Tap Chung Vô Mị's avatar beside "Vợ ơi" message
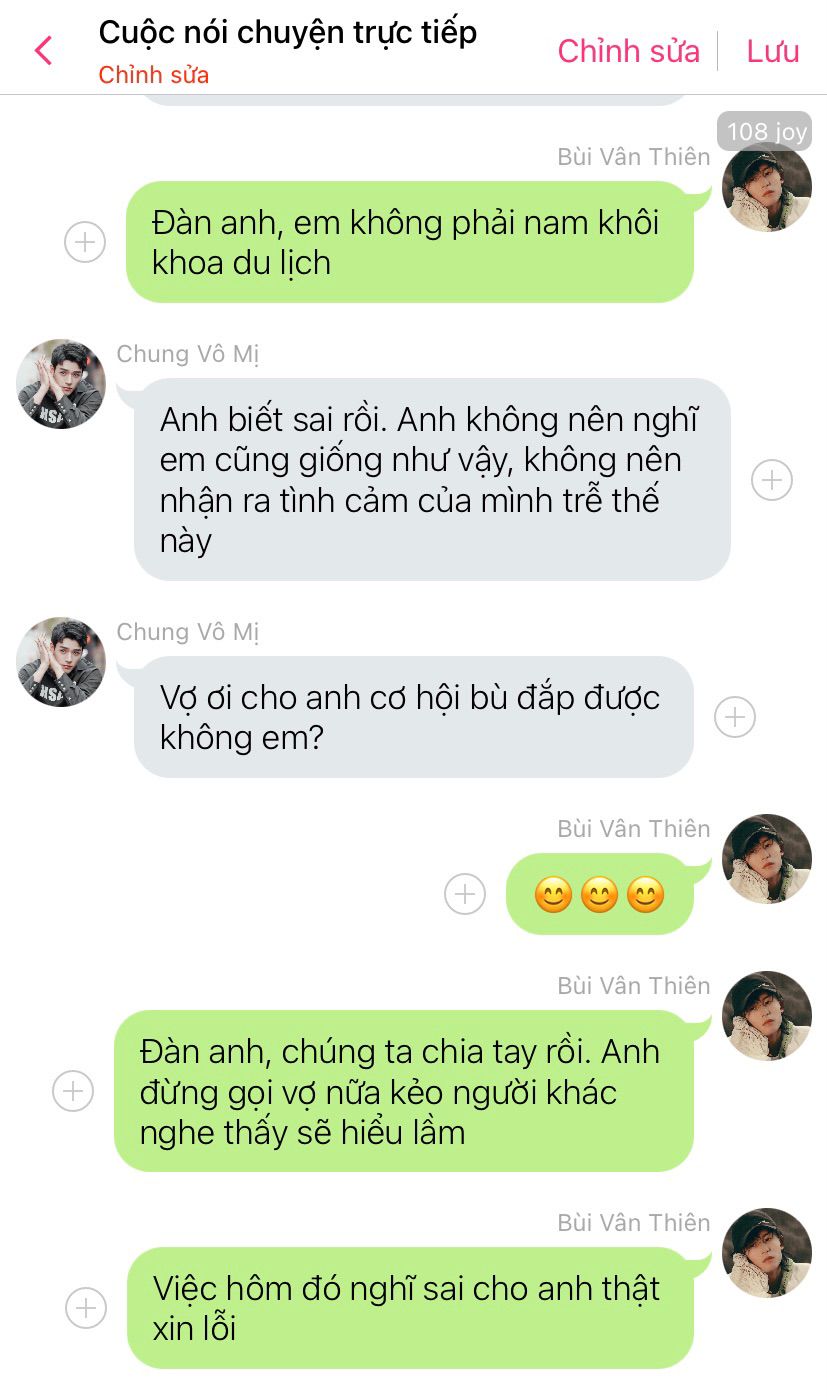 (61, 661)
